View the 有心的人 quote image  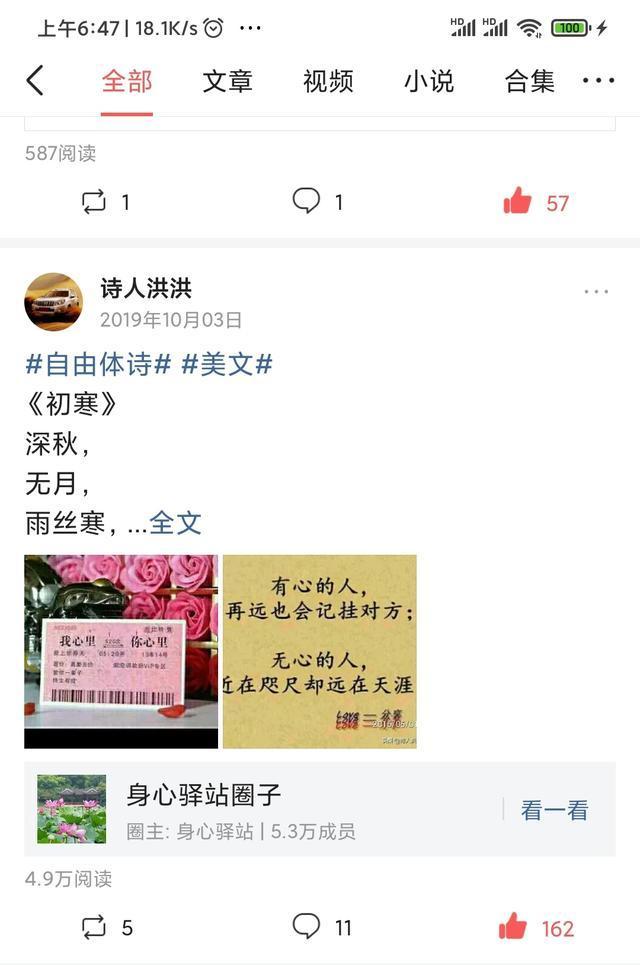pos(319,651)
